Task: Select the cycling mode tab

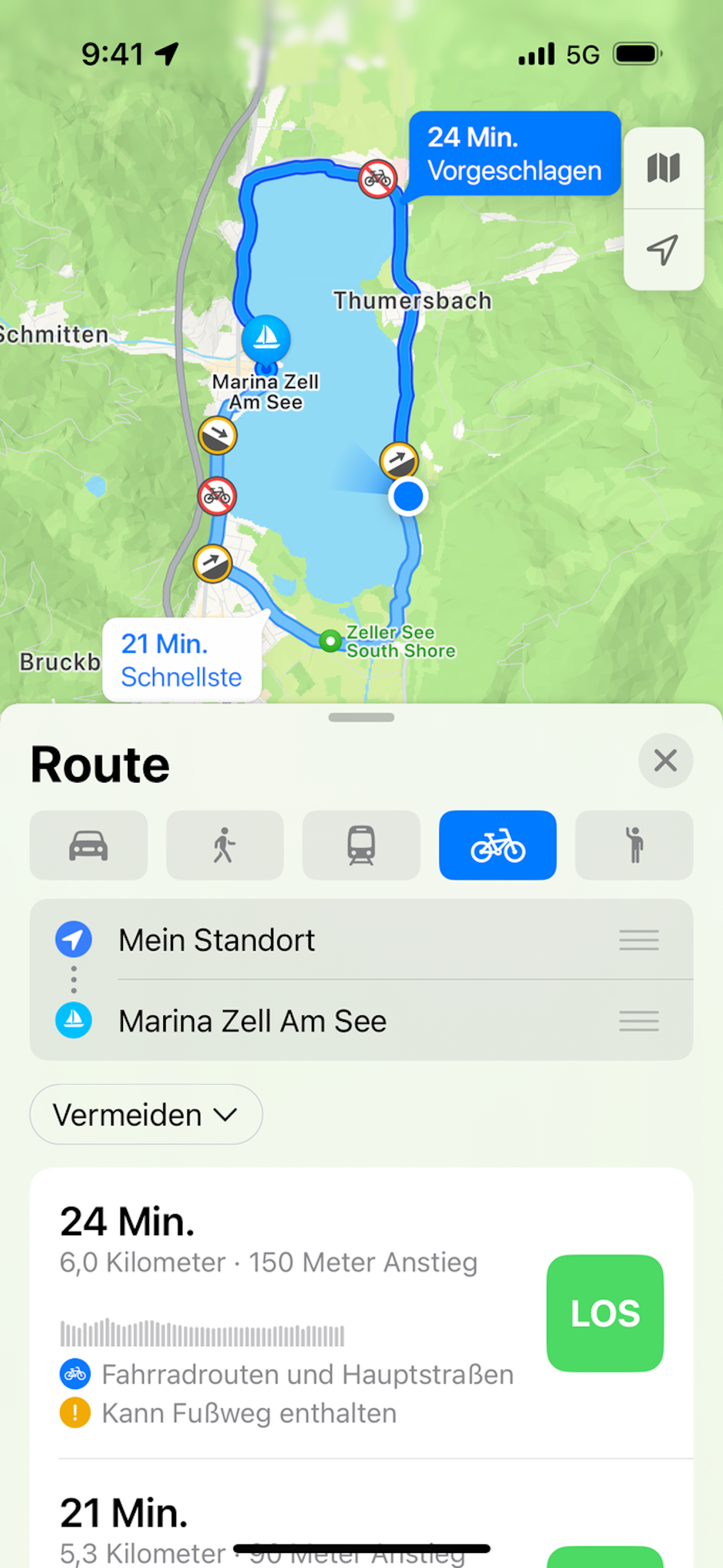Action: point(497,845)
